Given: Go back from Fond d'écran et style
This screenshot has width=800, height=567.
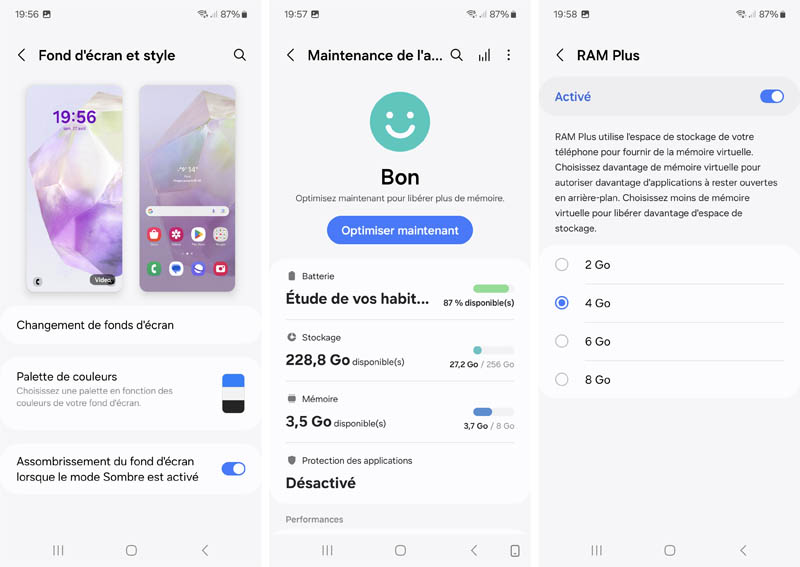Looking at the screenshot, I should (22, 55).
